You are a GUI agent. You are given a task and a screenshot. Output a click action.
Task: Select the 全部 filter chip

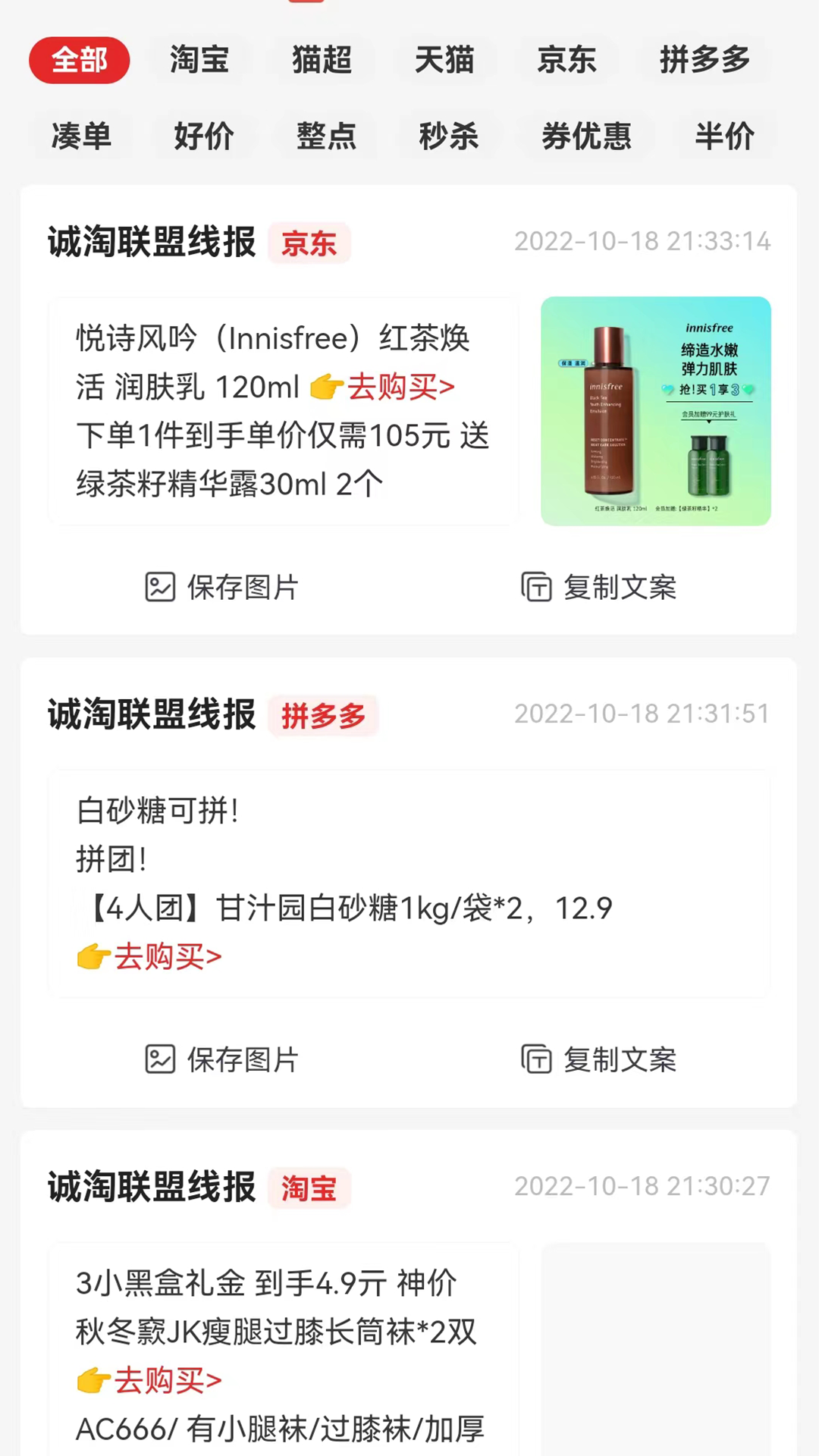80,60
